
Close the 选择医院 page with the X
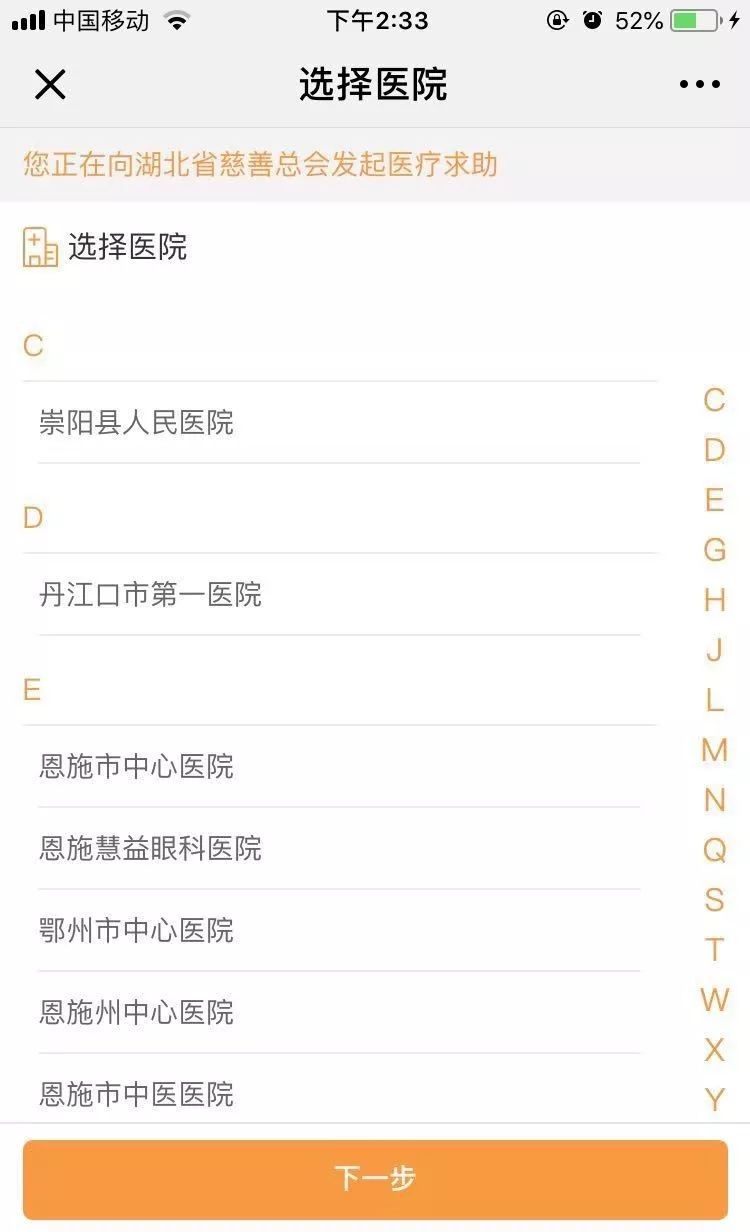pyautogui.click(x=50, y=84)
